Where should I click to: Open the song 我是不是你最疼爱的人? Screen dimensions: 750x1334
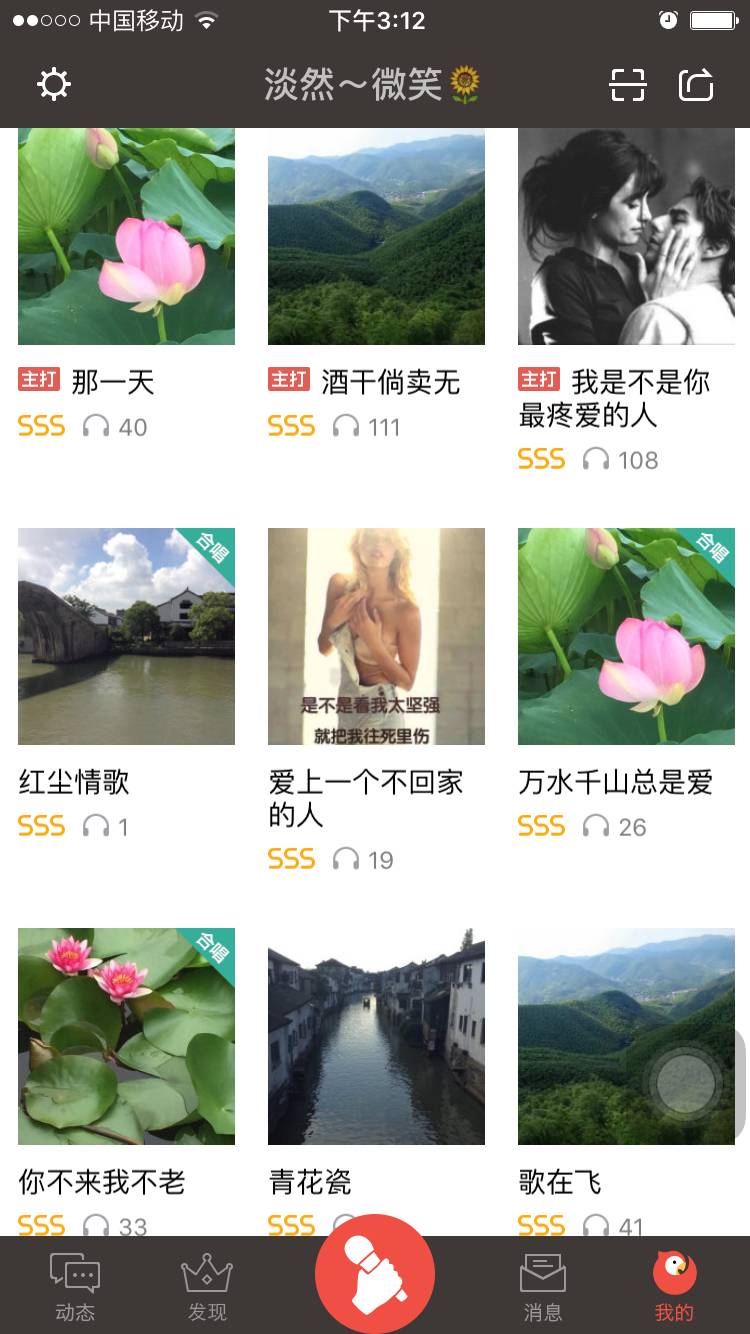(x=626, y=237)
